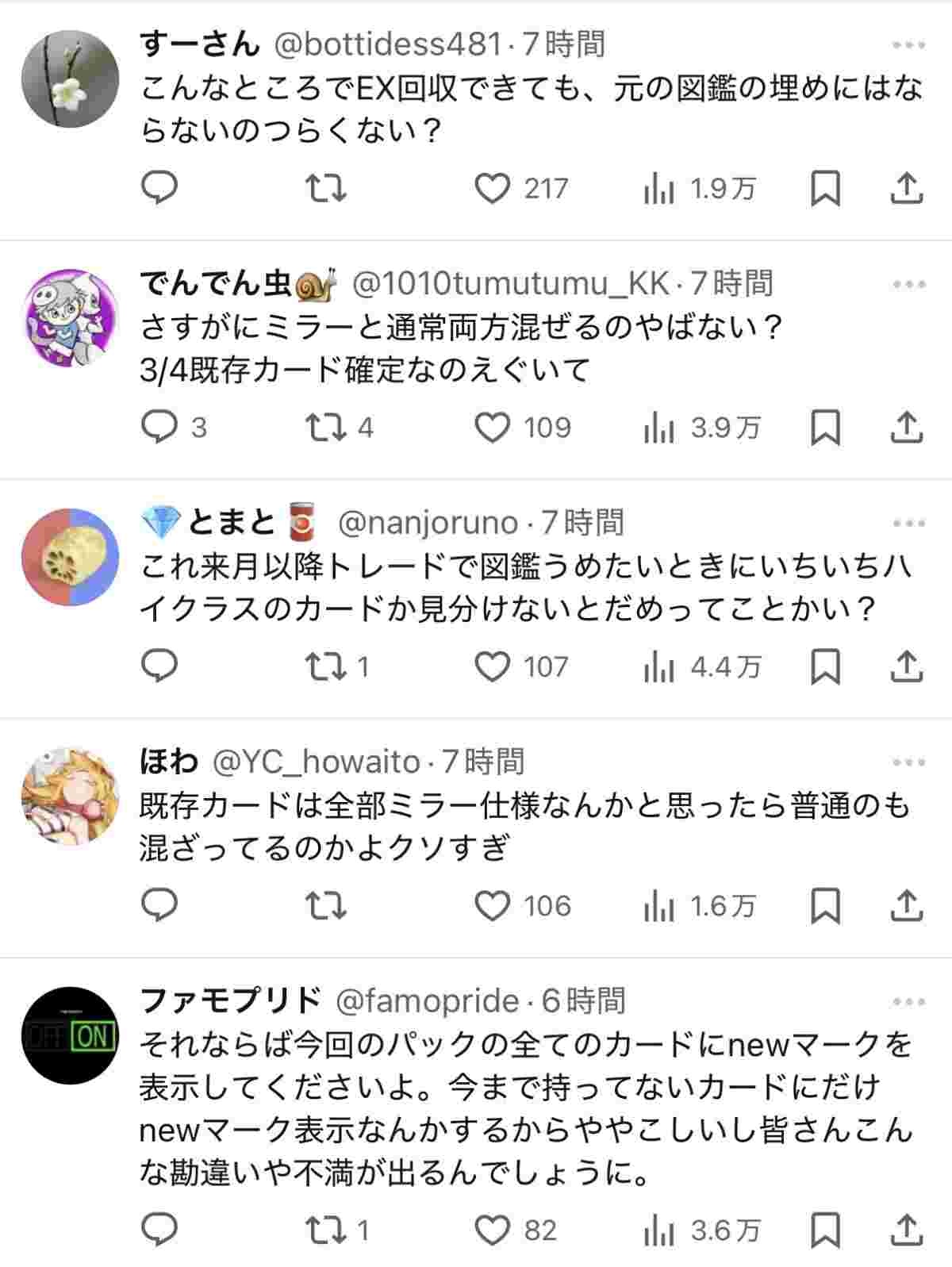Open ファモプリド's profile avatar

click(70, 1035)
